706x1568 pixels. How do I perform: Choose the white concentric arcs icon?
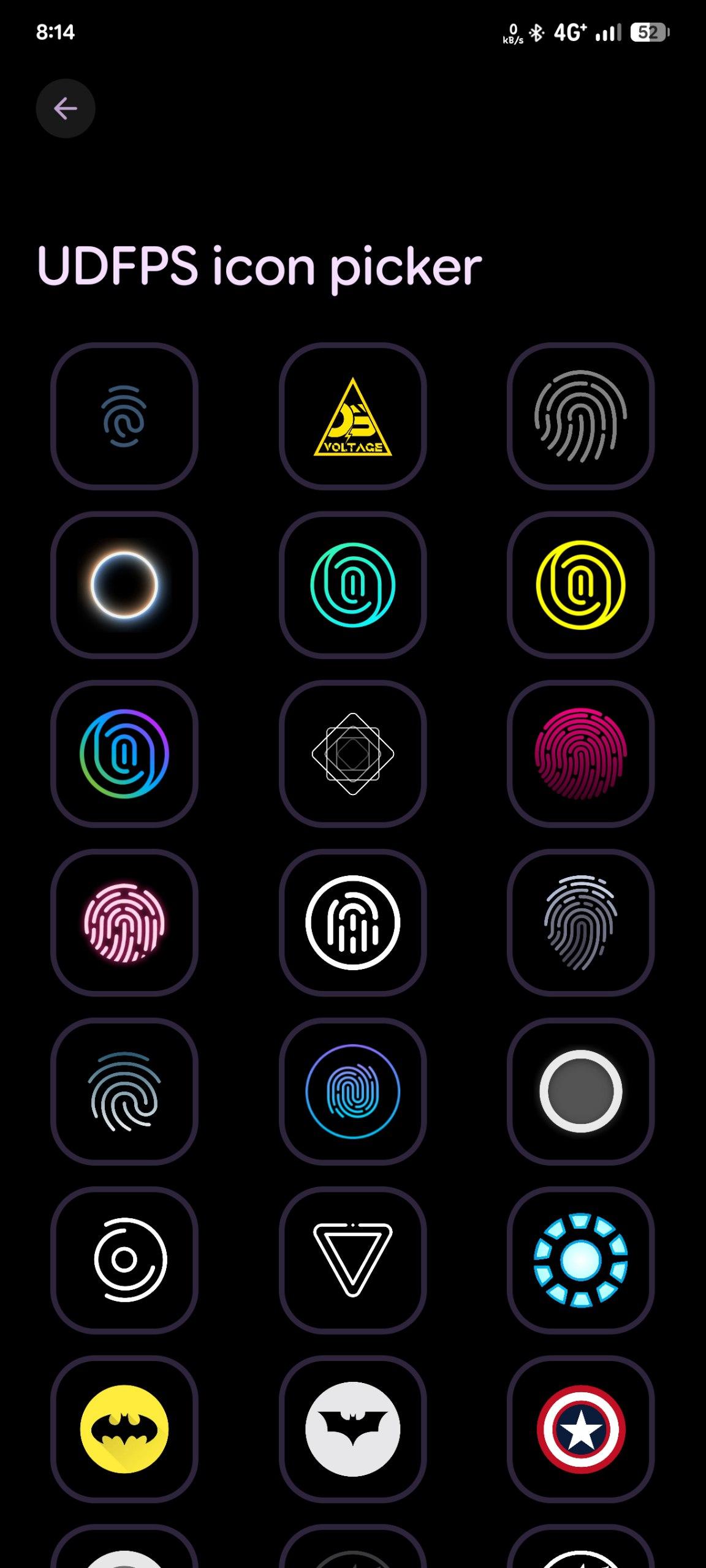coord(124,1260)
